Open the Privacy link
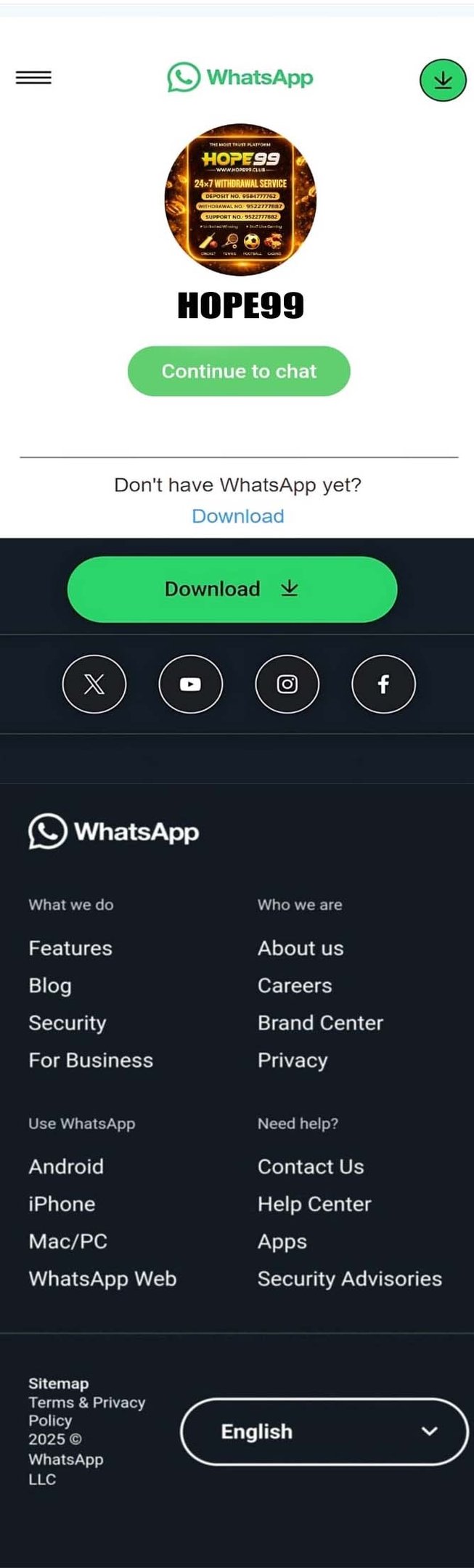The width and height of the screenshot is (474, 1568). click(293, 1061)
